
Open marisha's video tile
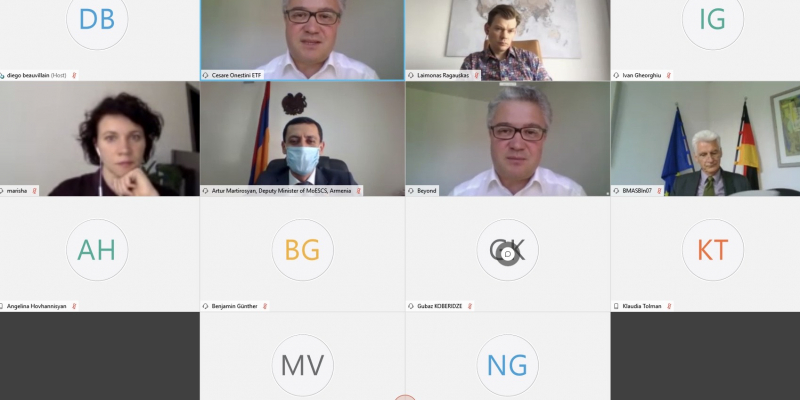[97, 138]
